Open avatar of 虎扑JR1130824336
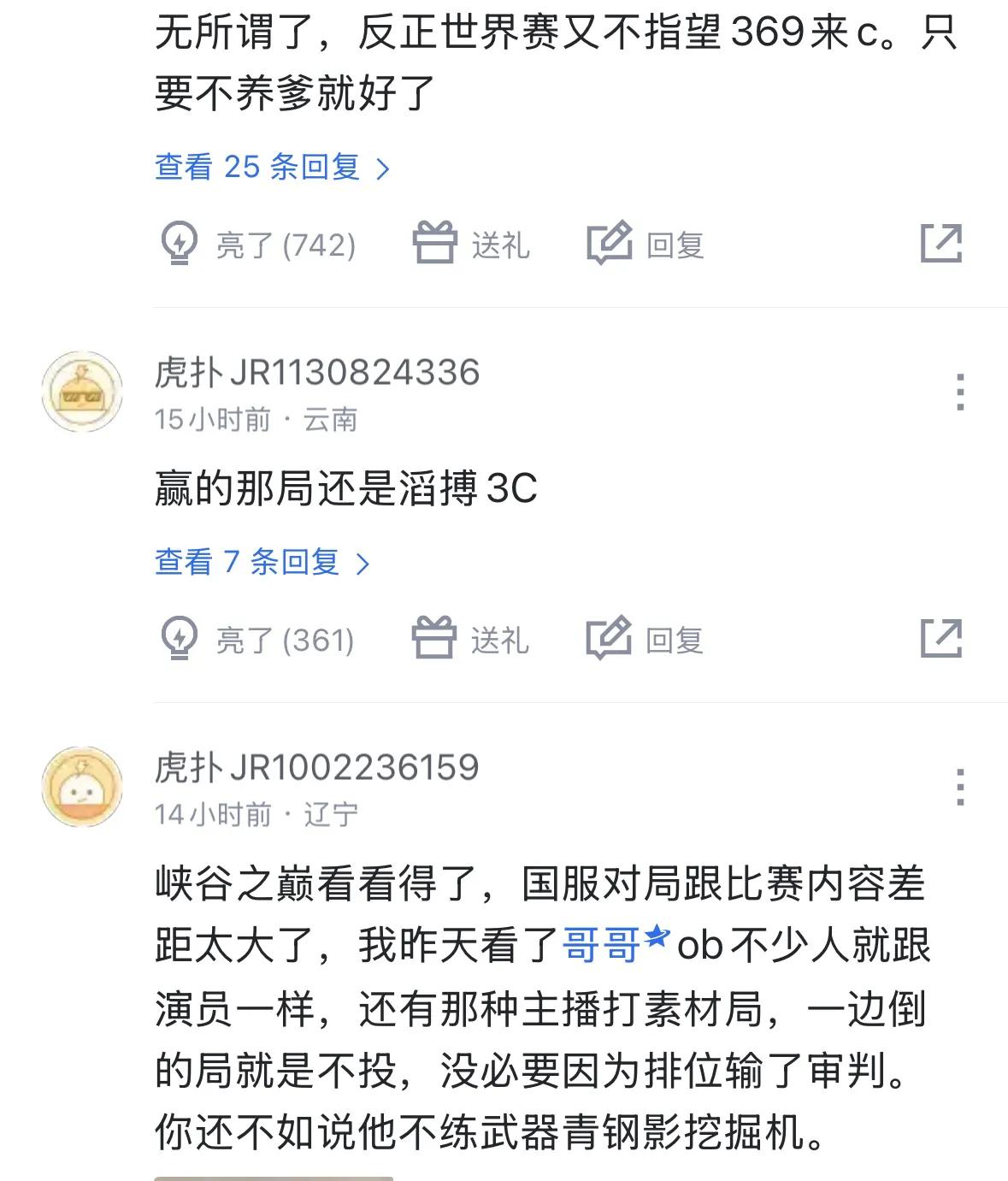The image size is (1008, 1181). (82, 392)
